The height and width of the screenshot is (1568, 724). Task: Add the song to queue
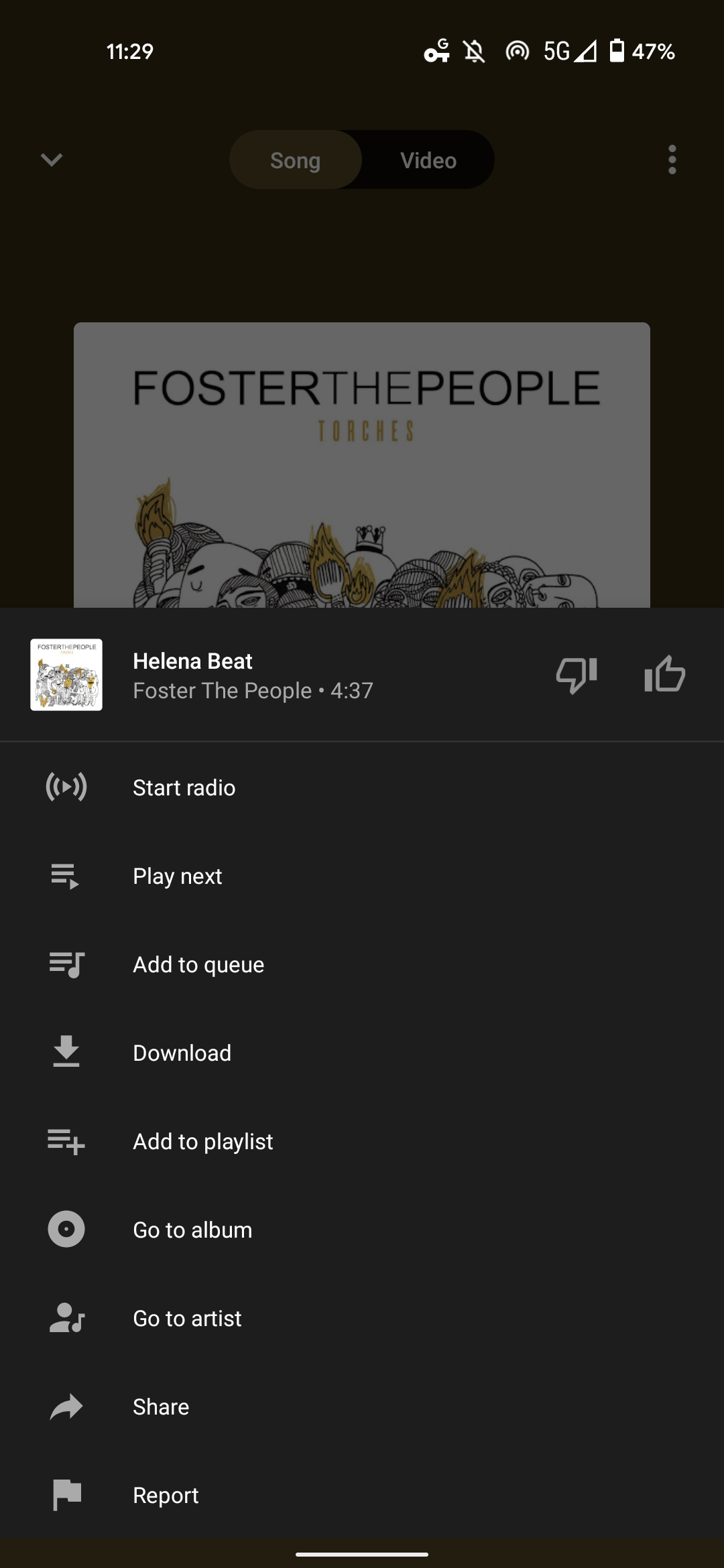tap(198, 964)
